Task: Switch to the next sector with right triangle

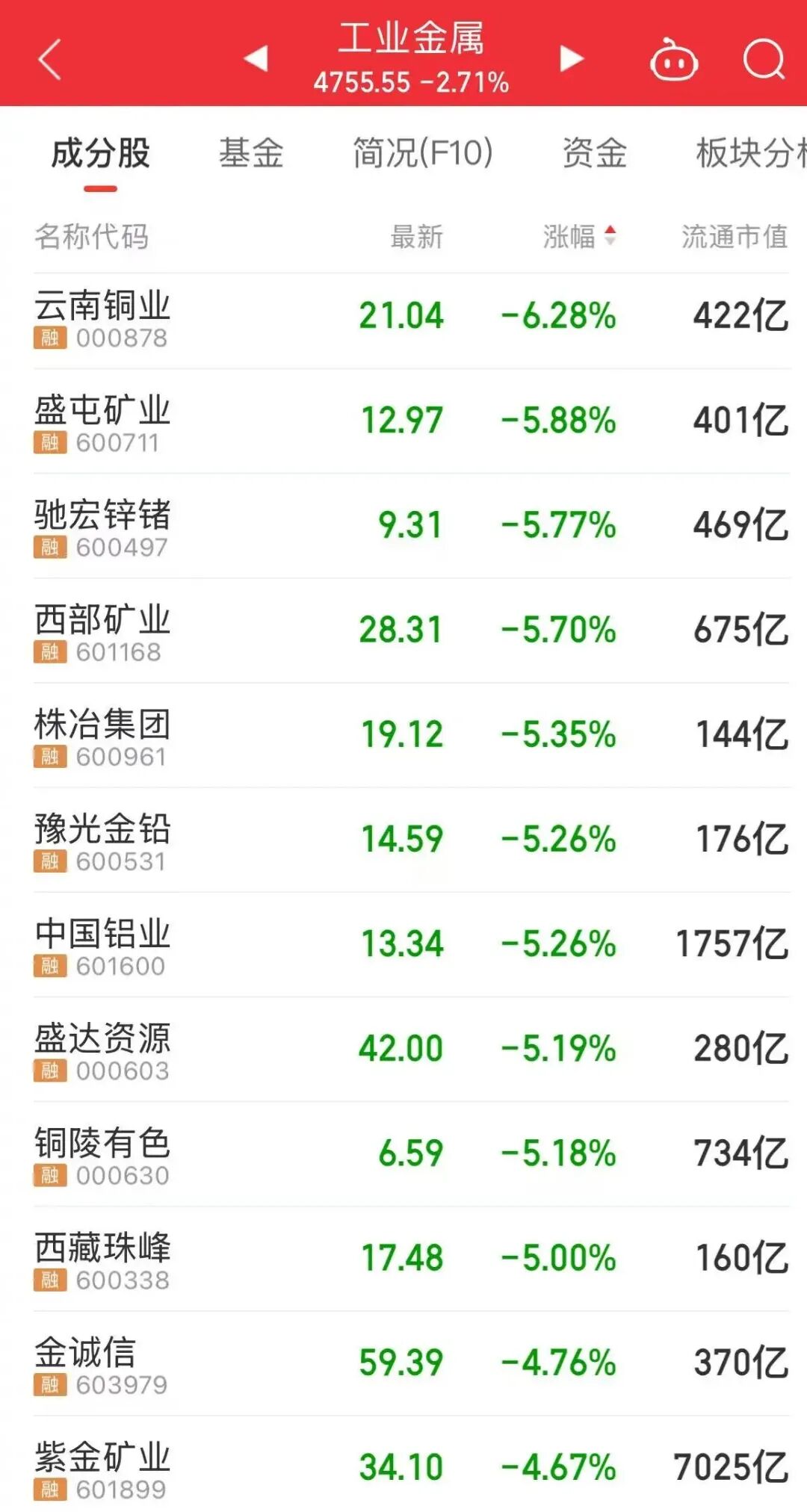Action: 572,58
